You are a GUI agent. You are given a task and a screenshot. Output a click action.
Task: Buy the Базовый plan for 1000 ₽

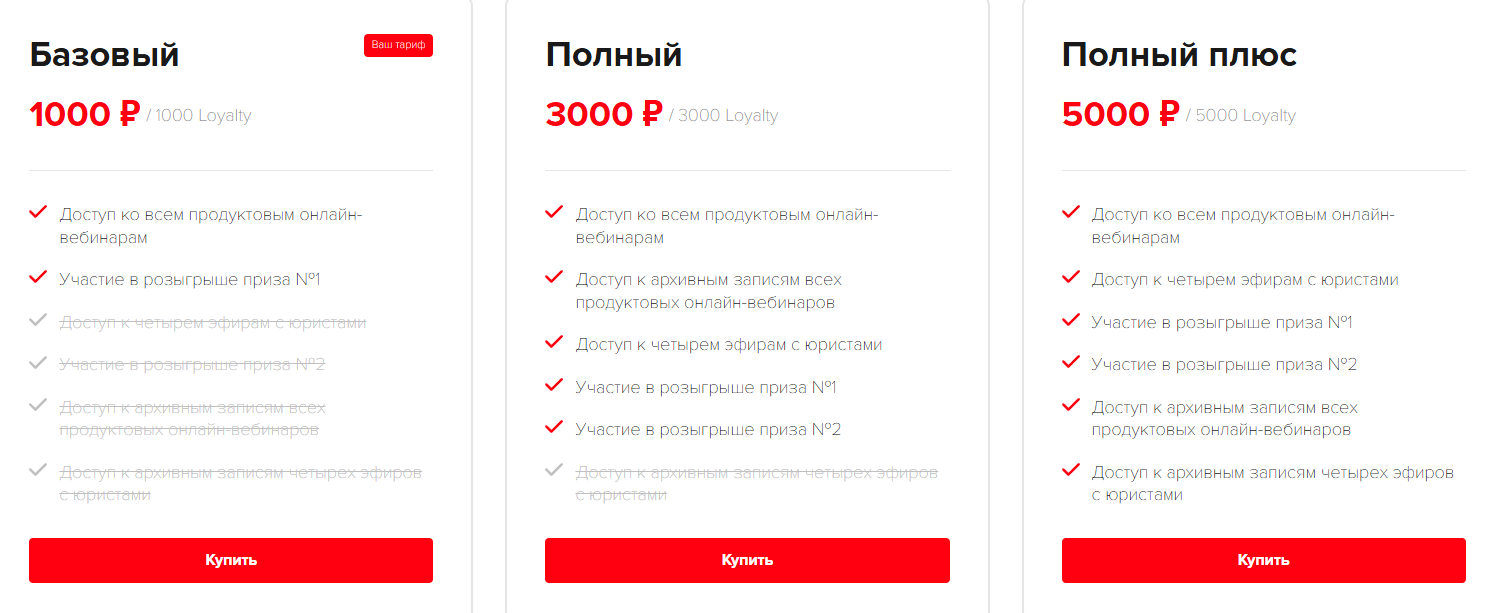231,560
